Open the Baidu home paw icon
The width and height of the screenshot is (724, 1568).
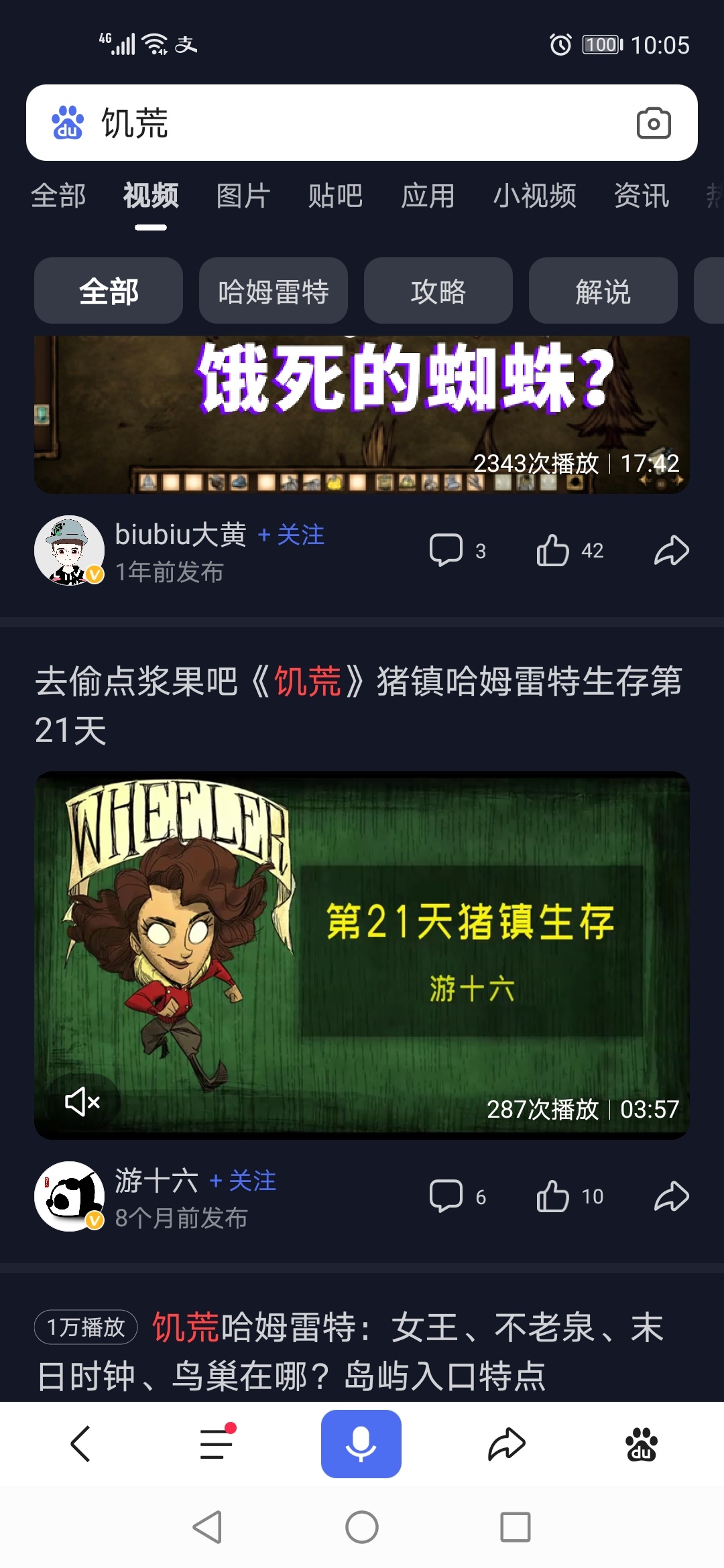[x=641, y=1443]
